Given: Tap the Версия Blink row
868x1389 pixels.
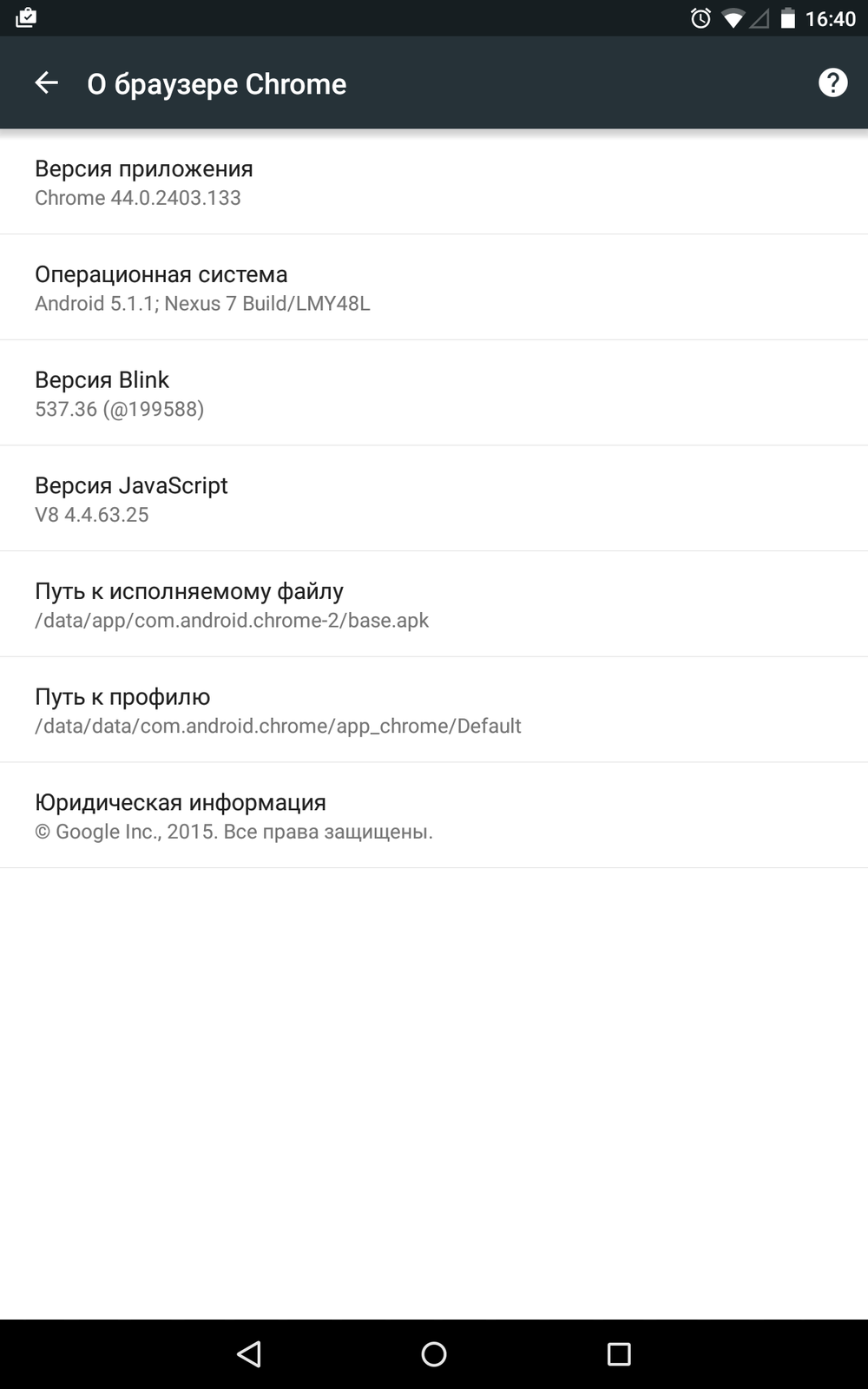Looking at the screenshot, I should (x=434, y=393).
